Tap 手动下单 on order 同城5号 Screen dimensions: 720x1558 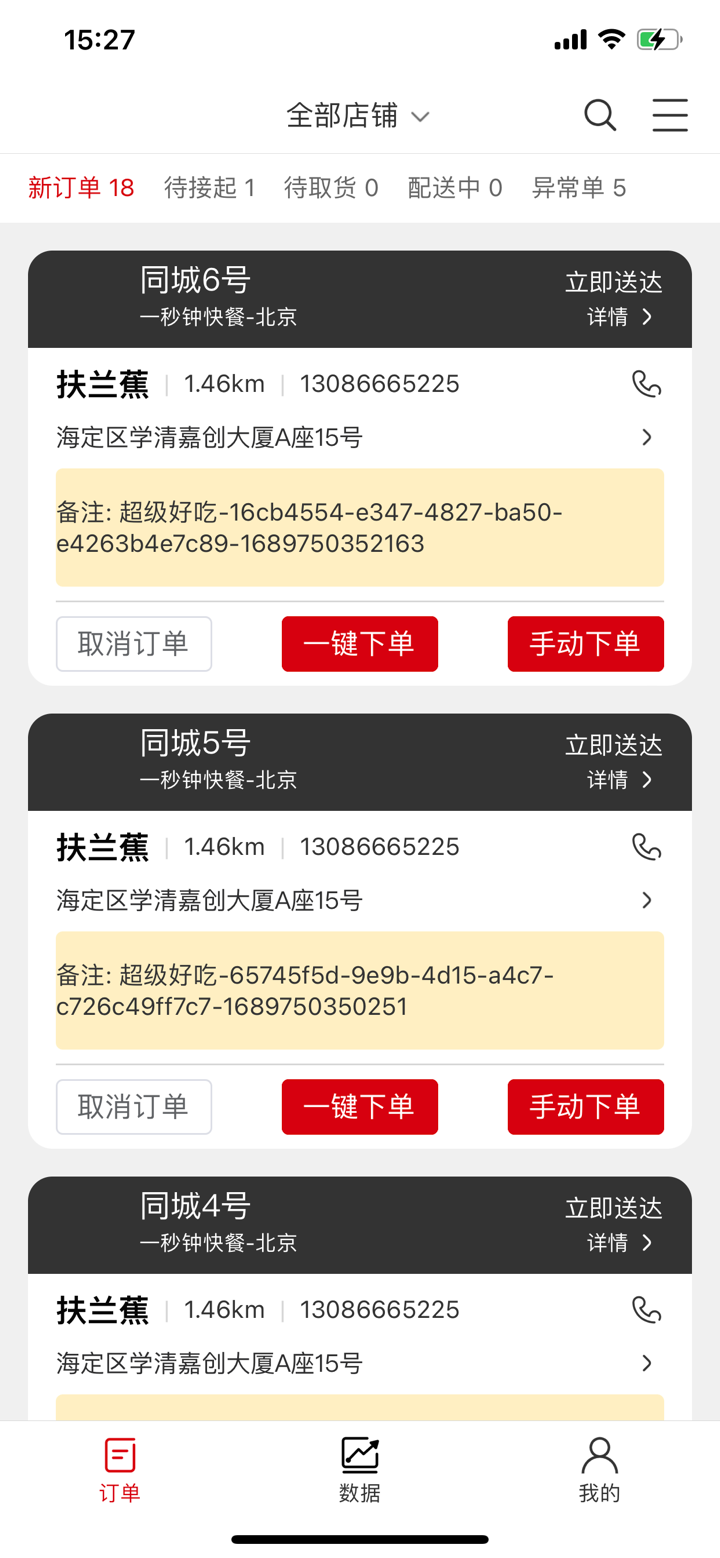[x=585, y=1107]
